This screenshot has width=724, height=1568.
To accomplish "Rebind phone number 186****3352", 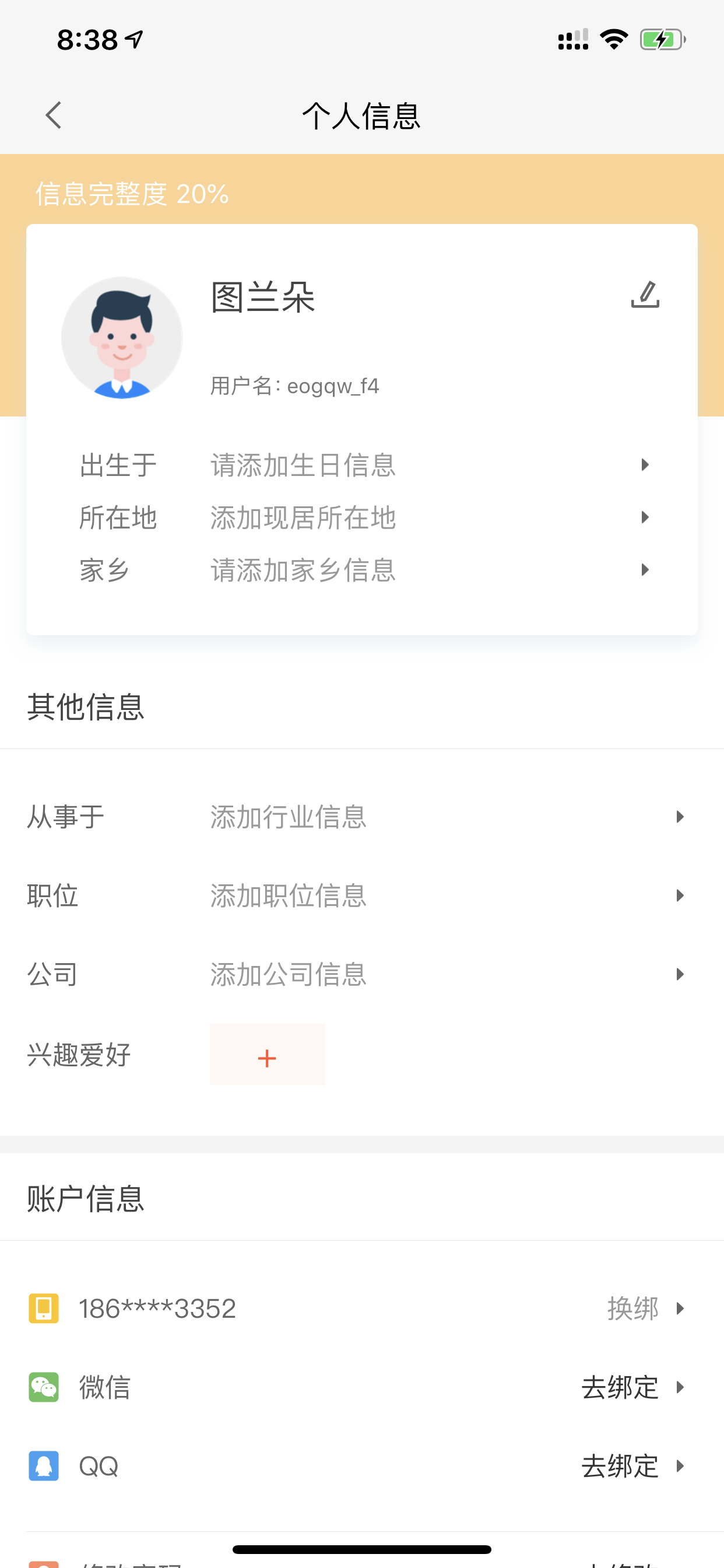I will 362,1308.
